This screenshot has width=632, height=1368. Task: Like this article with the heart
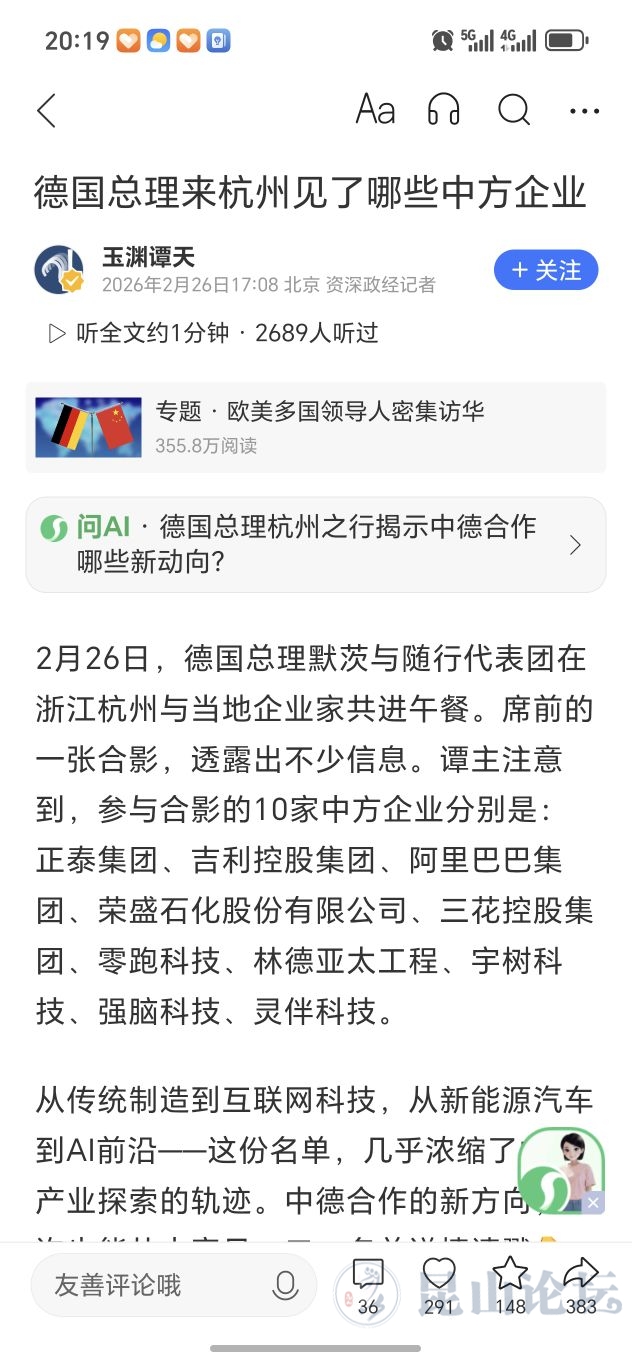[x=438, y=1284]
